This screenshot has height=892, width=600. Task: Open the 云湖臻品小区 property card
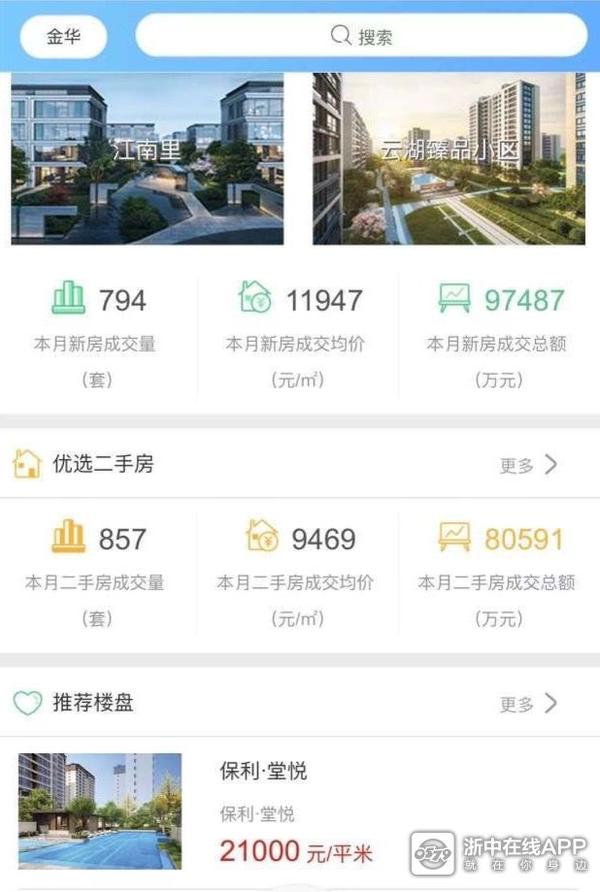click(449, 160)
